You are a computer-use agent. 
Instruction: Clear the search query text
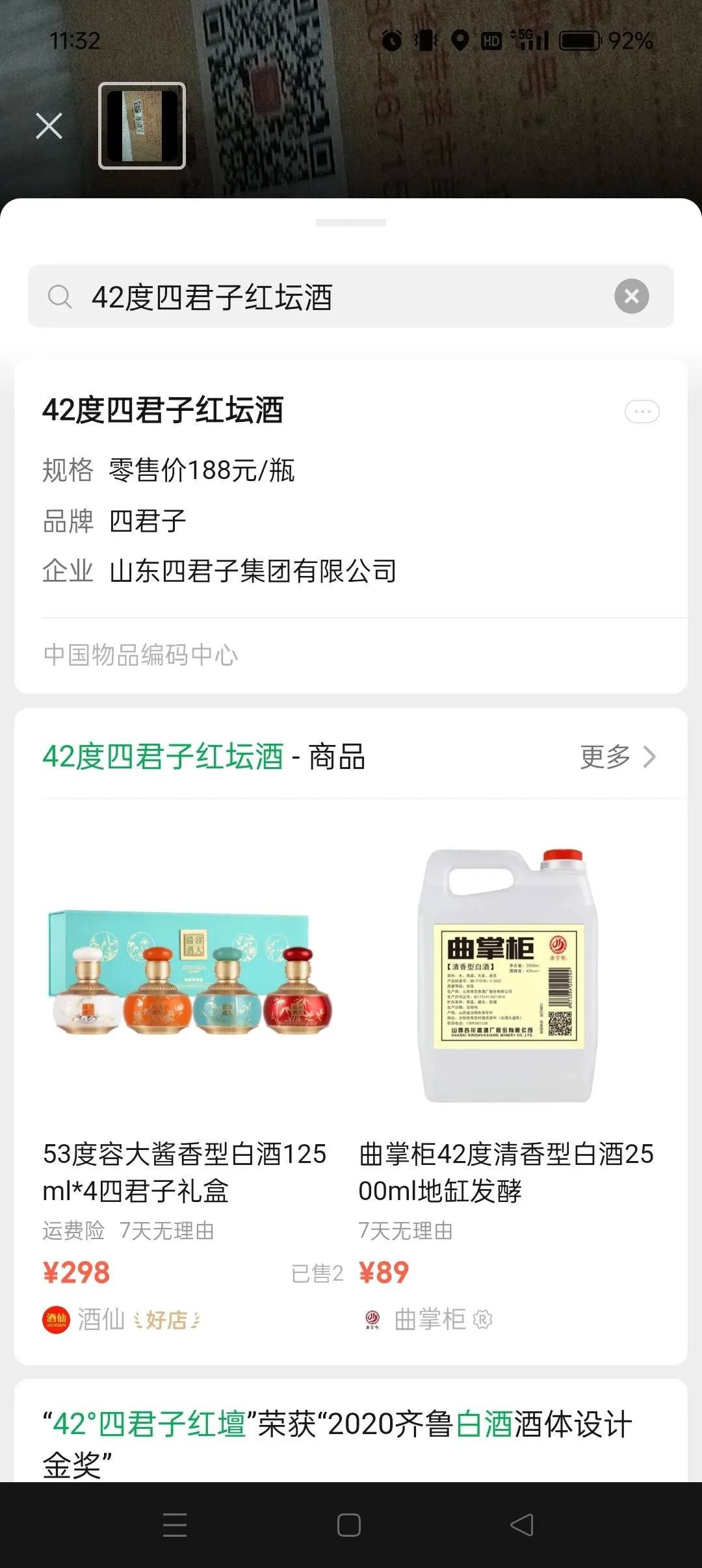[x=631, y=297]
